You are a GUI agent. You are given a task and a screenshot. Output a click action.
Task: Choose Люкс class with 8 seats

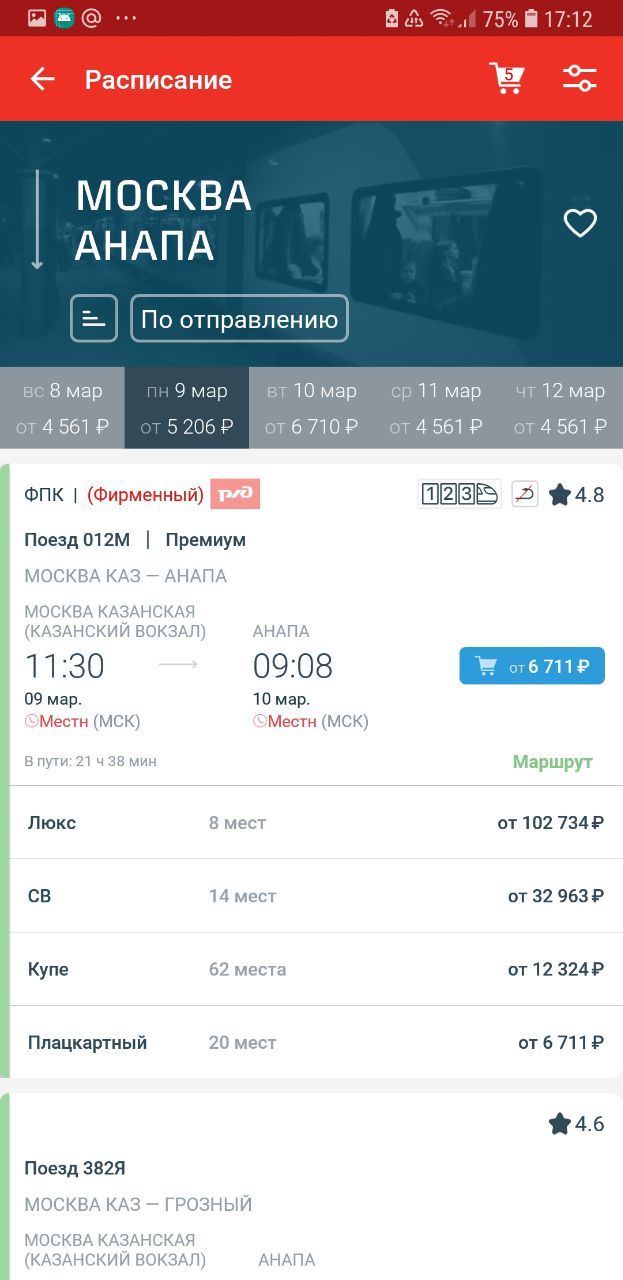(311, 823)
